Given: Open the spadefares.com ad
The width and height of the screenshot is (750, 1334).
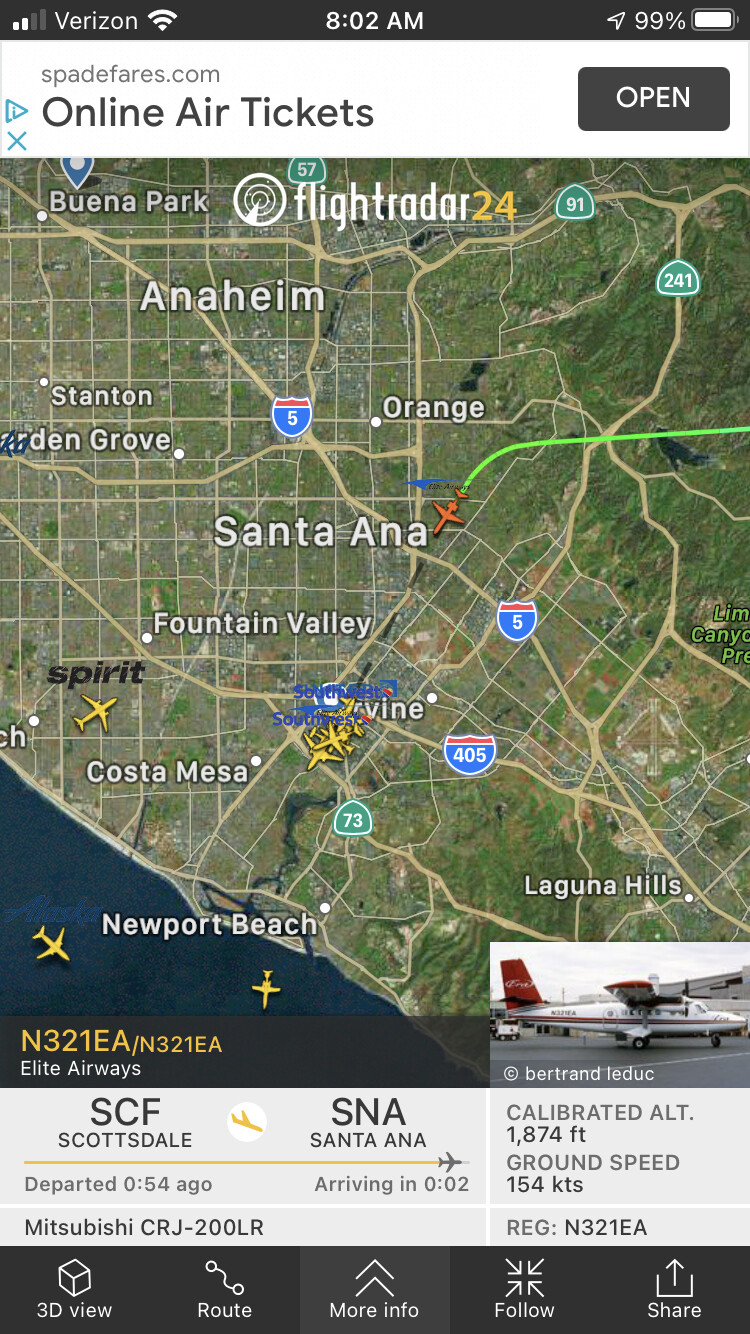Looking at the screenshot, I should (653, 98).
